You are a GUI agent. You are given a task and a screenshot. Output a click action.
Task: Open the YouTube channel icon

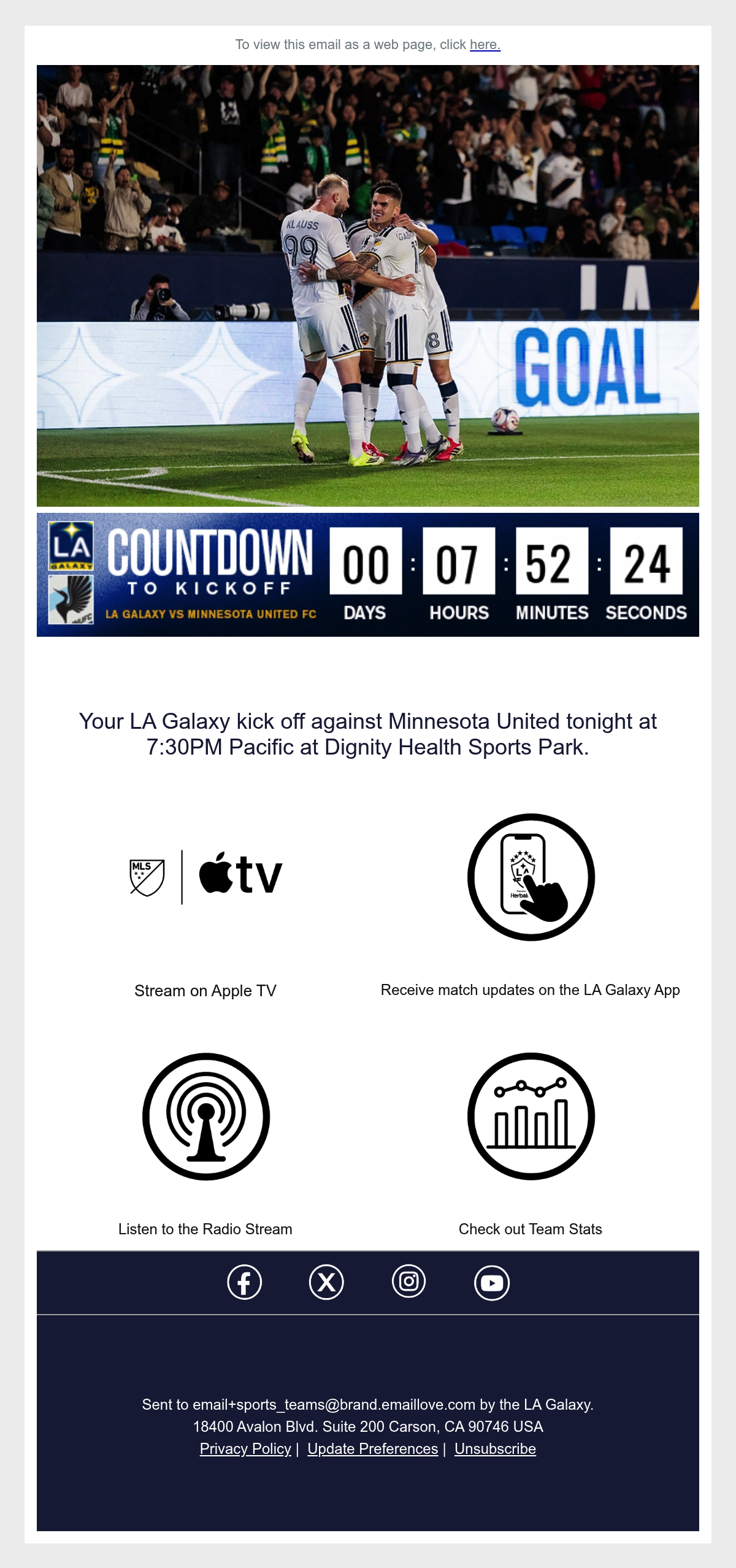tap(492, 1283)
